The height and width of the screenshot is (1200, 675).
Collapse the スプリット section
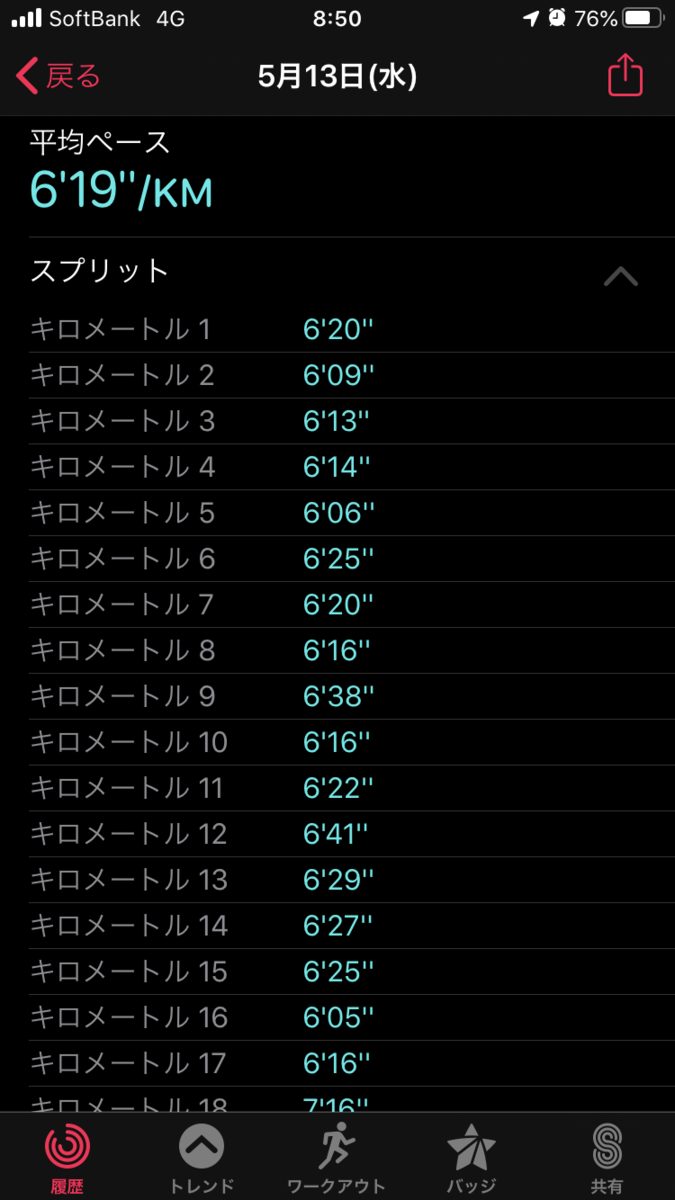(x=621, y=276)
